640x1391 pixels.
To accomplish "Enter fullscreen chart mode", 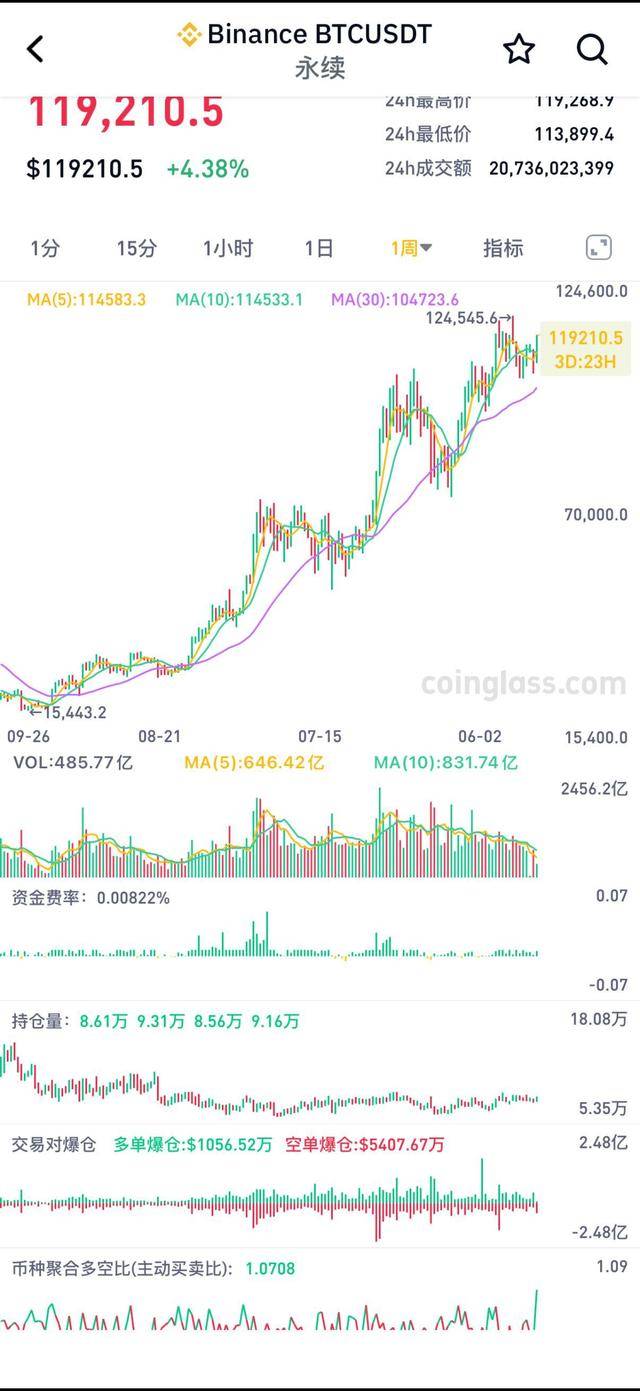I will point(598,248).
